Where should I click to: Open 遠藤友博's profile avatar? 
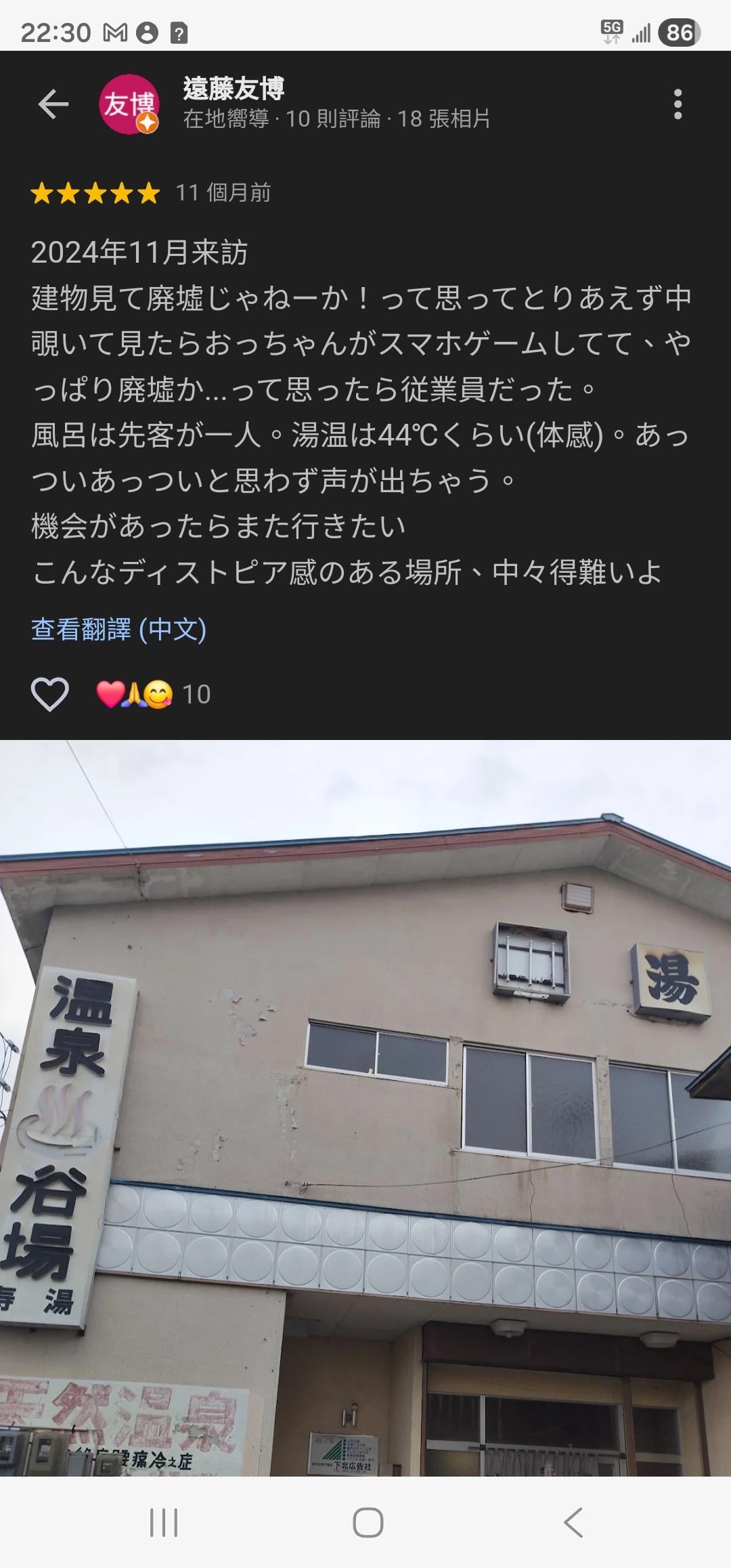(129, 104)
